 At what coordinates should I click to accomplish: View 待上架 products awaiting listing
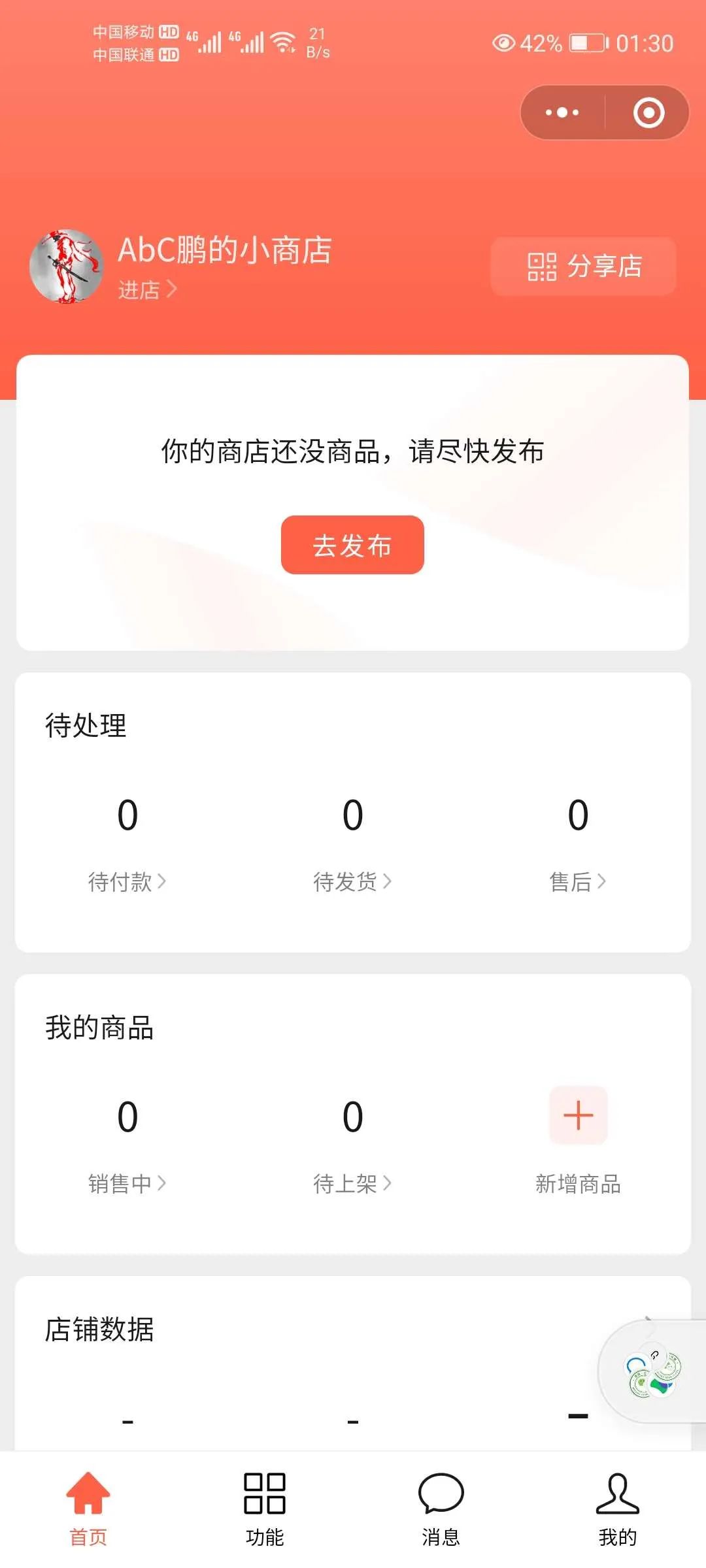coord(352,1183)
